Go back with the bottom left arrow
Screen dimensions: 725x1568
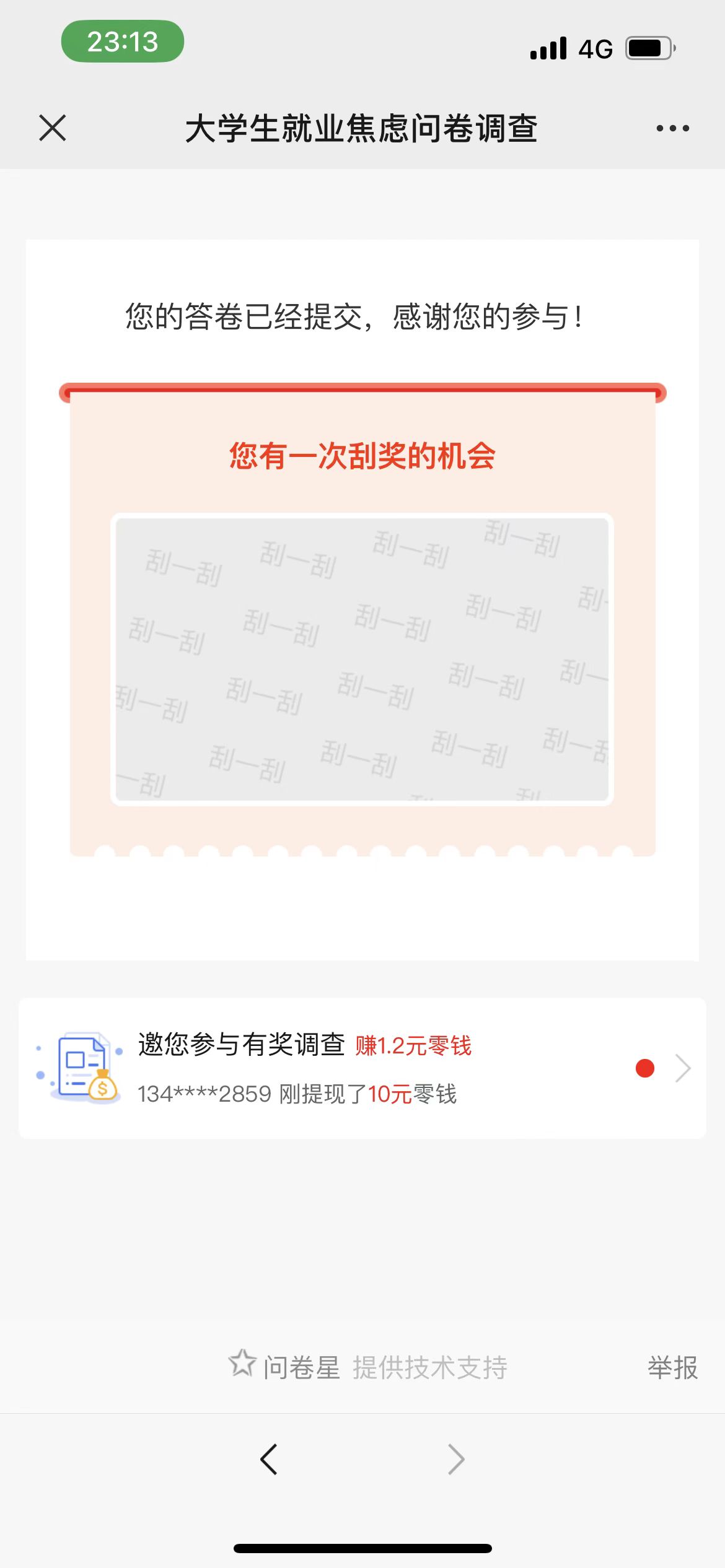(x=269, y=1460)
